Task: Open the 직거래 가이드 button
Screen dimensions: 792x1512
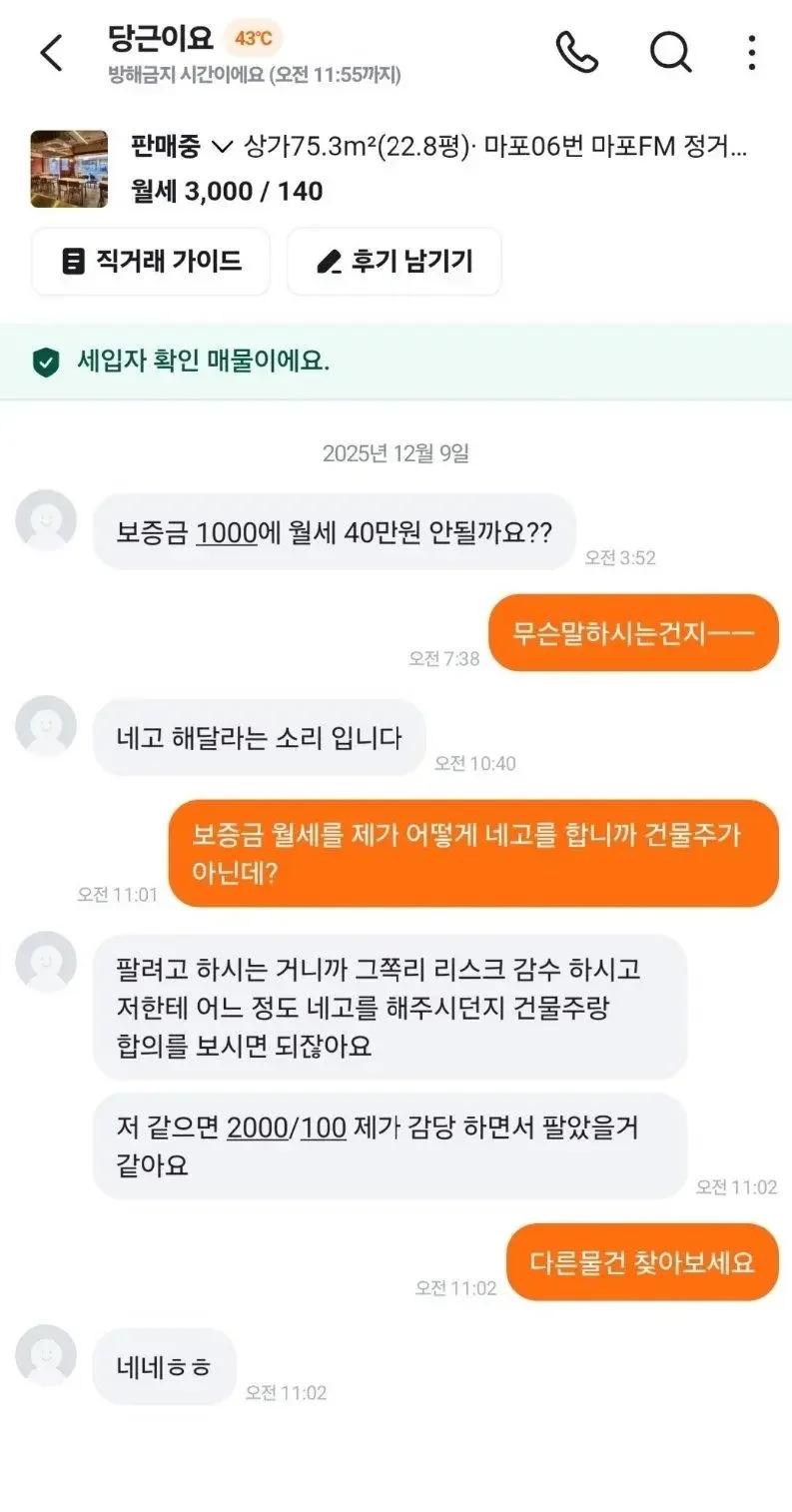Action: 151,262
